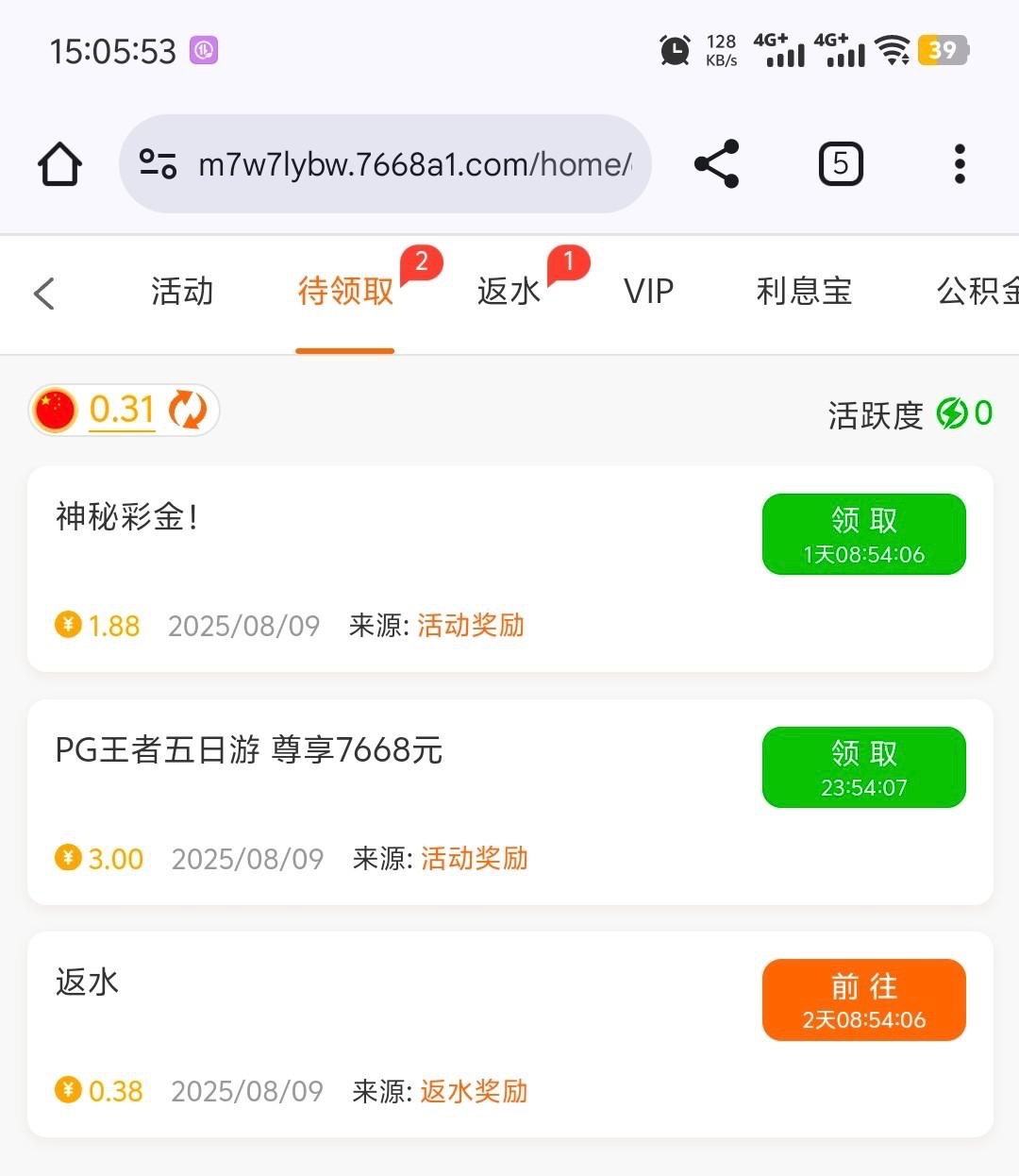Open the browser overflow menu

(960, 164)
